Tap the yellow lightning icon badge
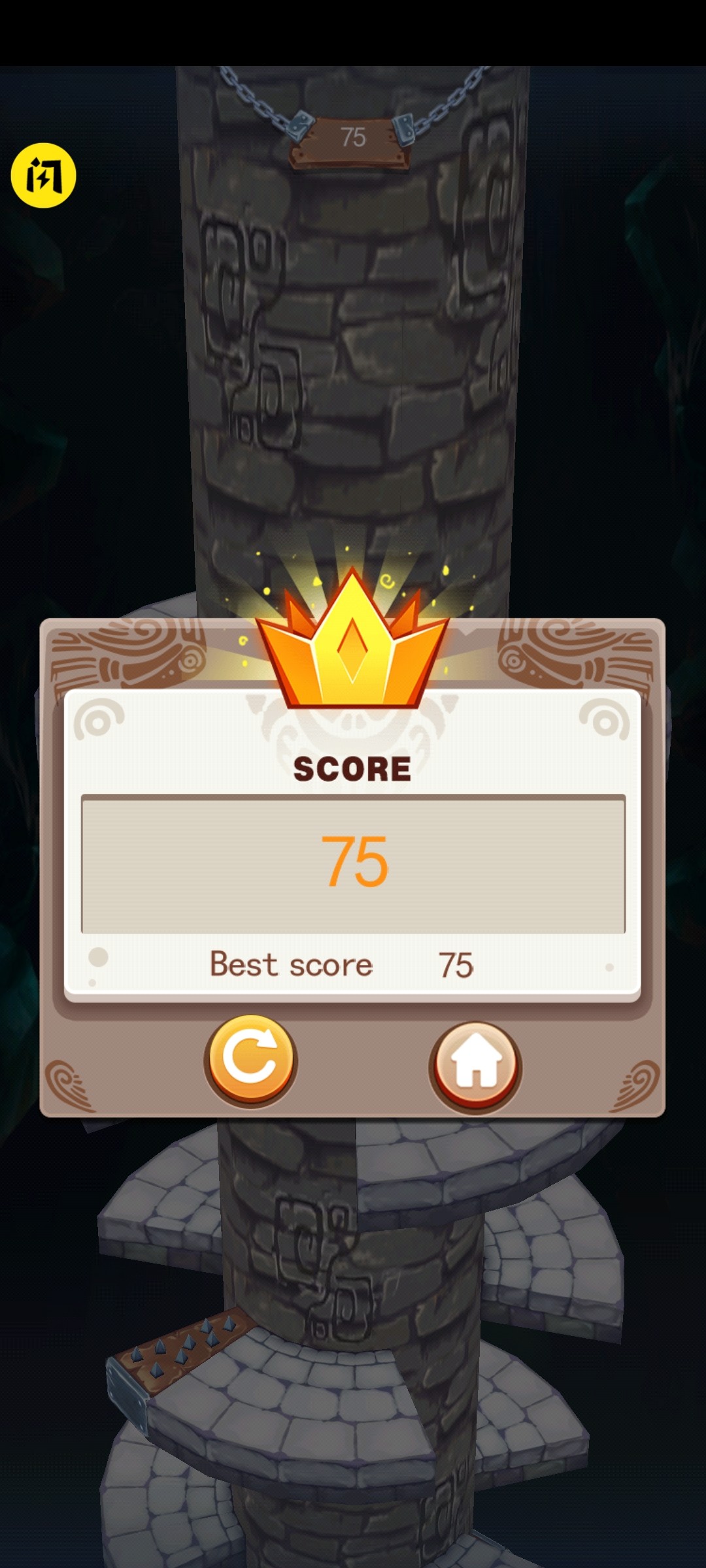This screenshot has height=1568, width=706. pos(43,175)
